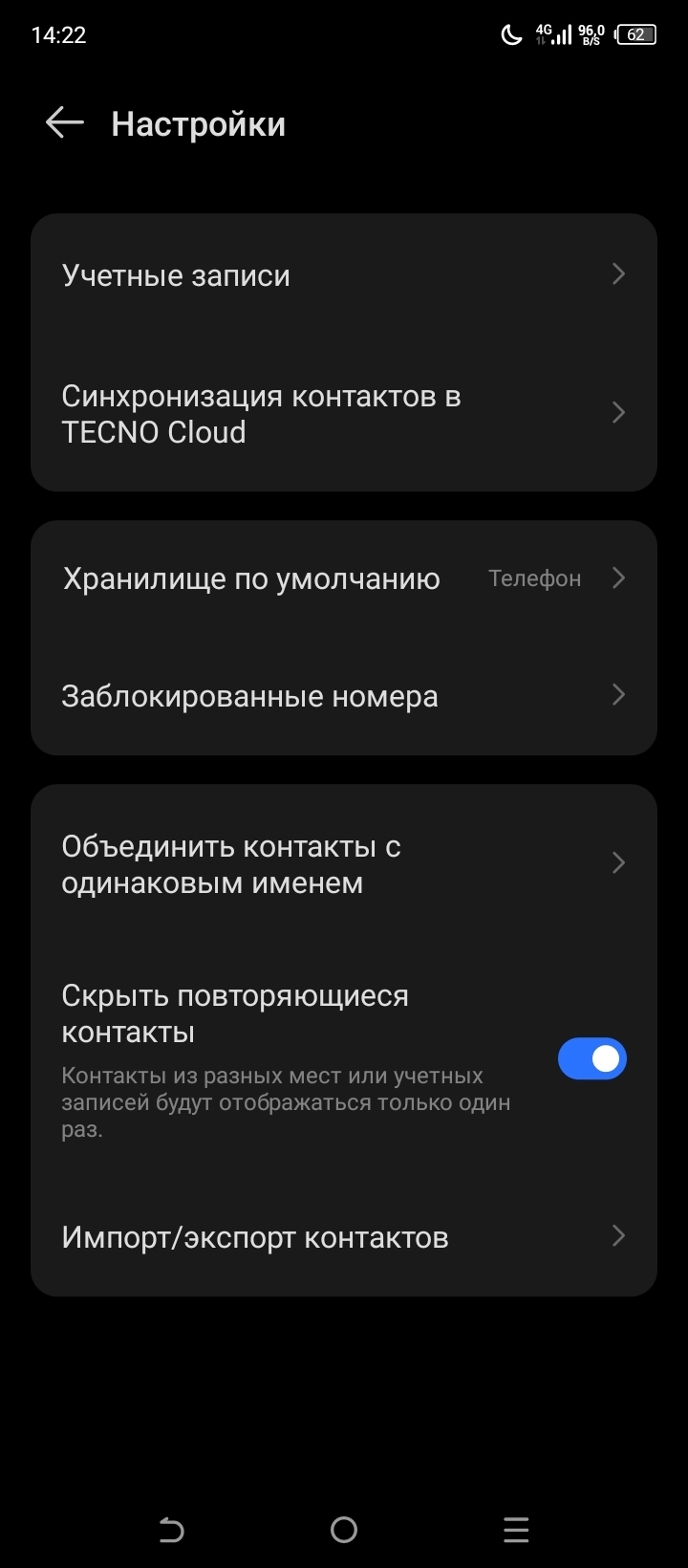688x1568 pixels.
Task: Open recent apps from navigation bar
Action: coord(516,1530)
